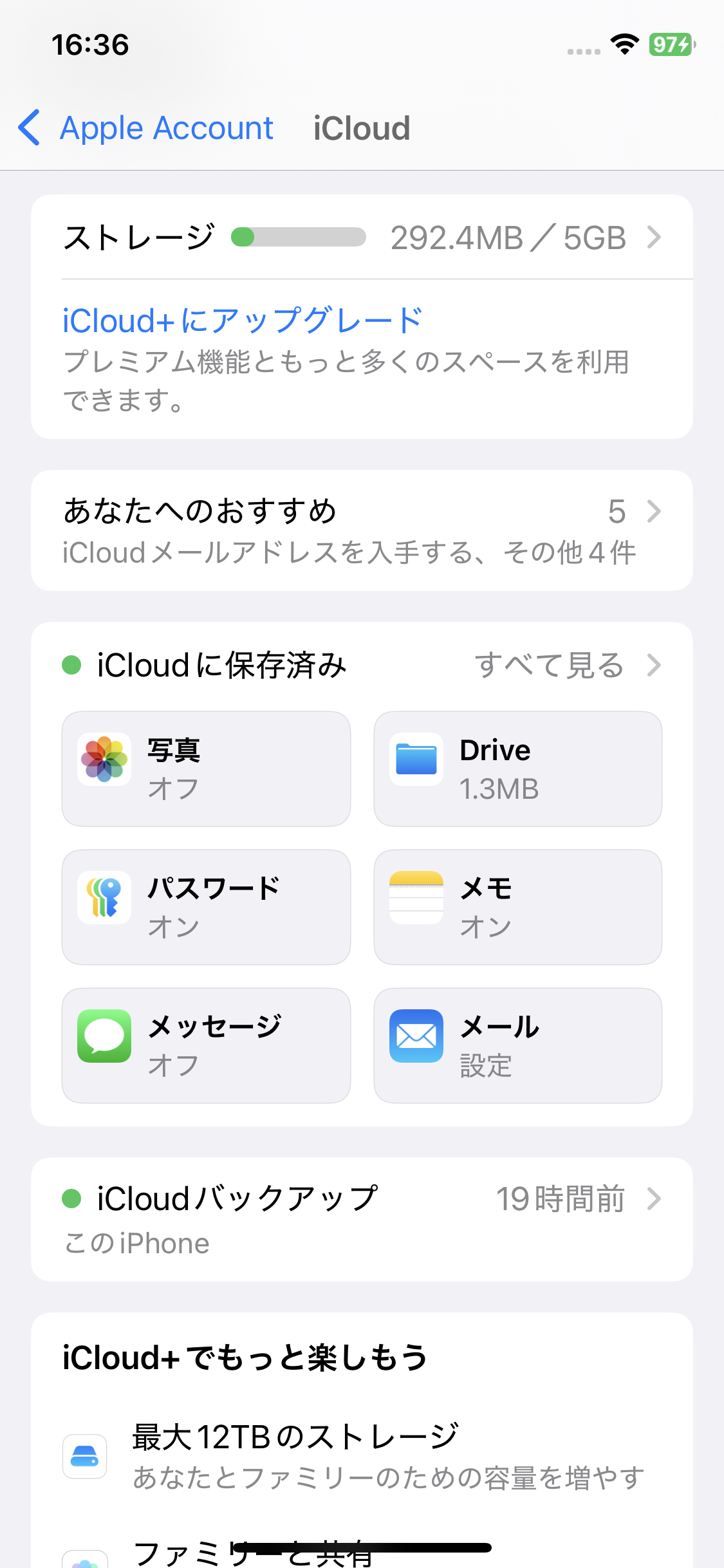Open the Drive card
Image resolution: width=724 pixels, height=1568 pixels.
click(x=517, y=769)
